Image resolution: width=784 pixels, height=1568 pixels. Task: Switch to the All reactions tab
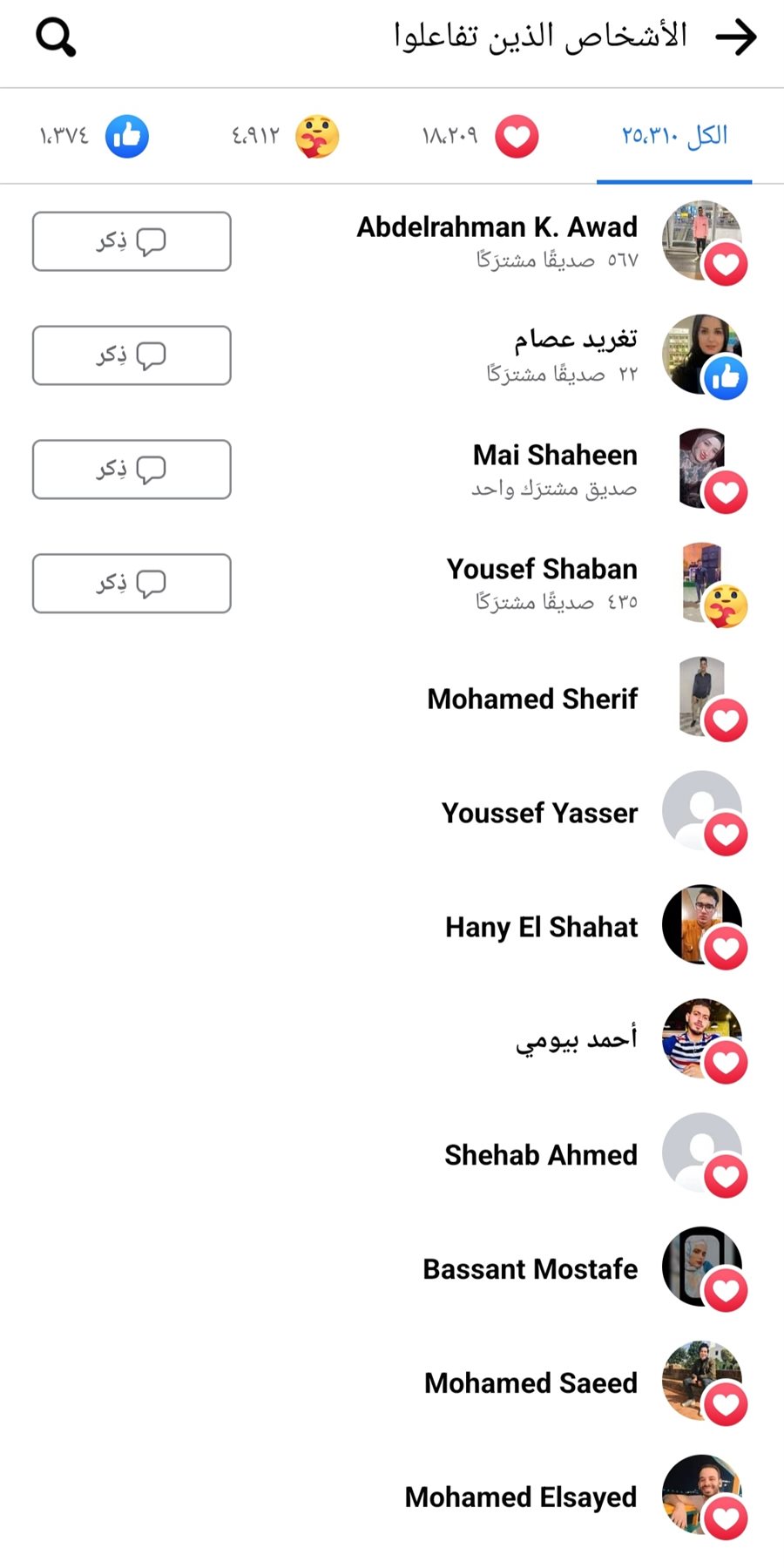(x=674, y=136)
